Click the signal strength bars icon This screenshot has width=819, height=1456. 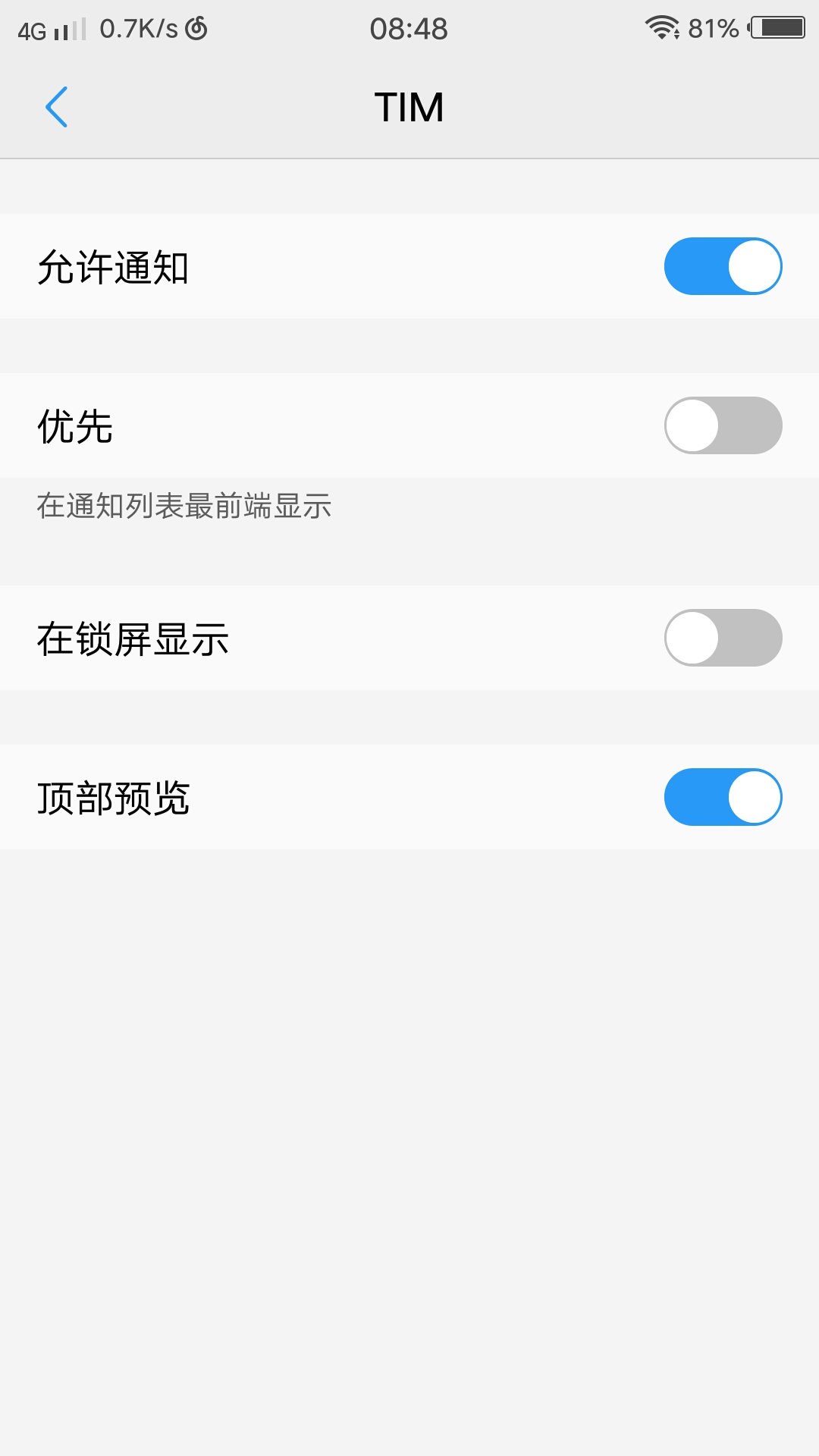(x=68, y=29)
